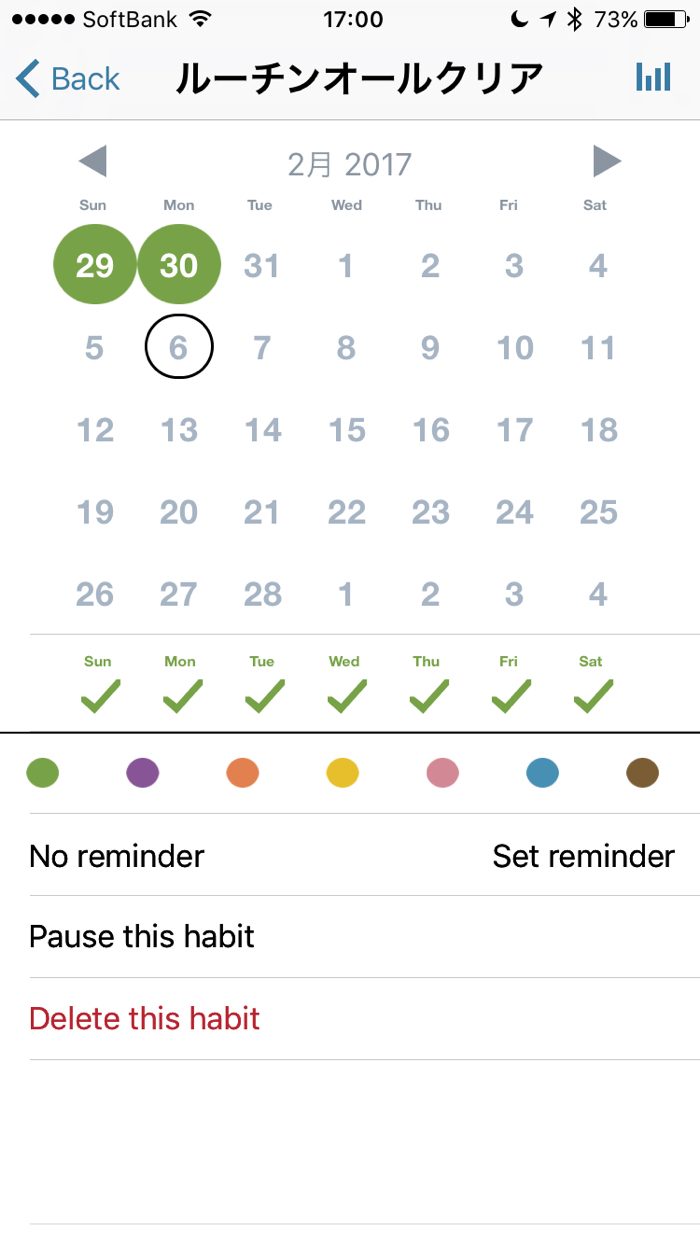Select the brown color dot

[x=642, y=773]
